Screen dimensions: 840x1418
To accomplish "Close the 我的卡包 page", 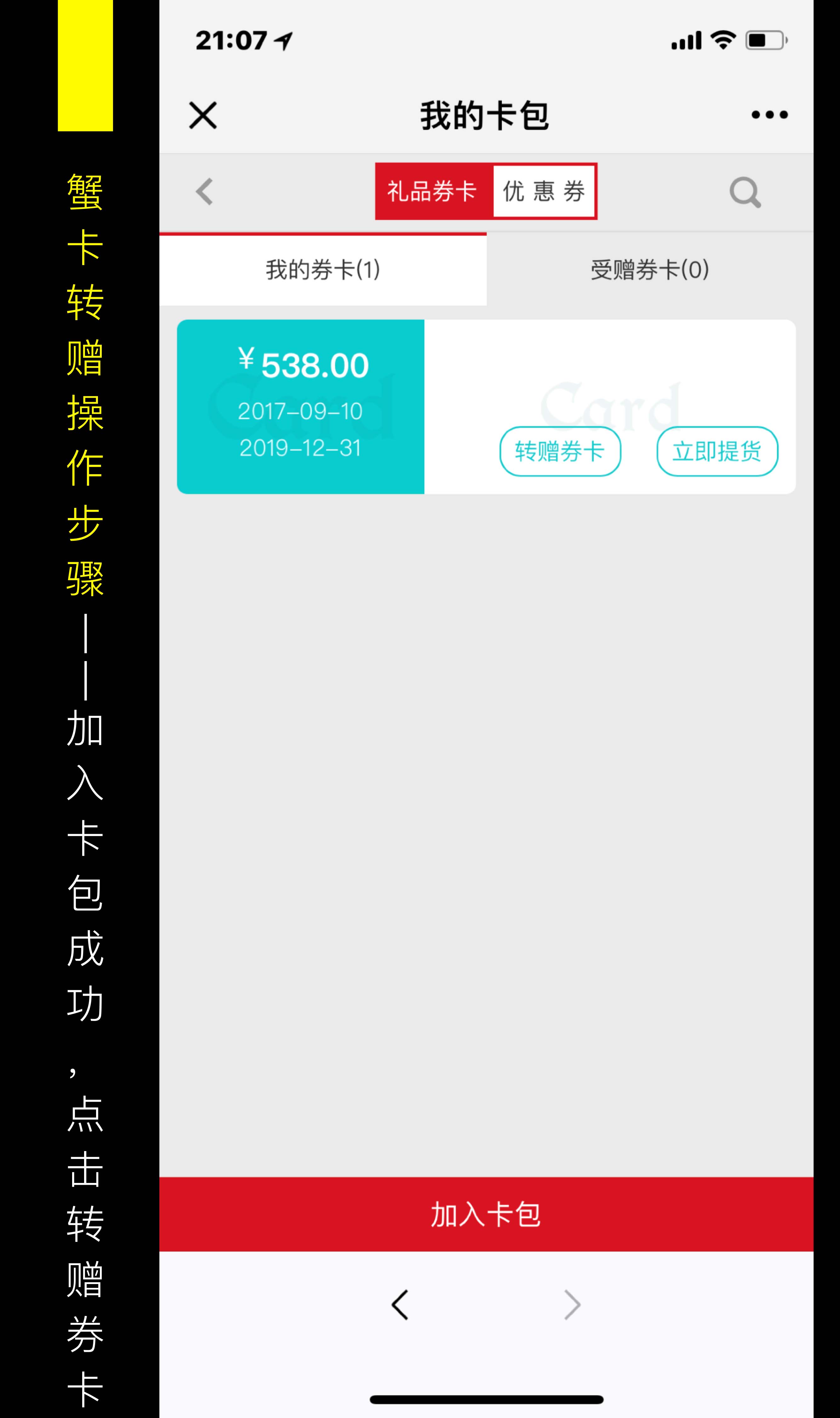I will [x=203, y=116].
